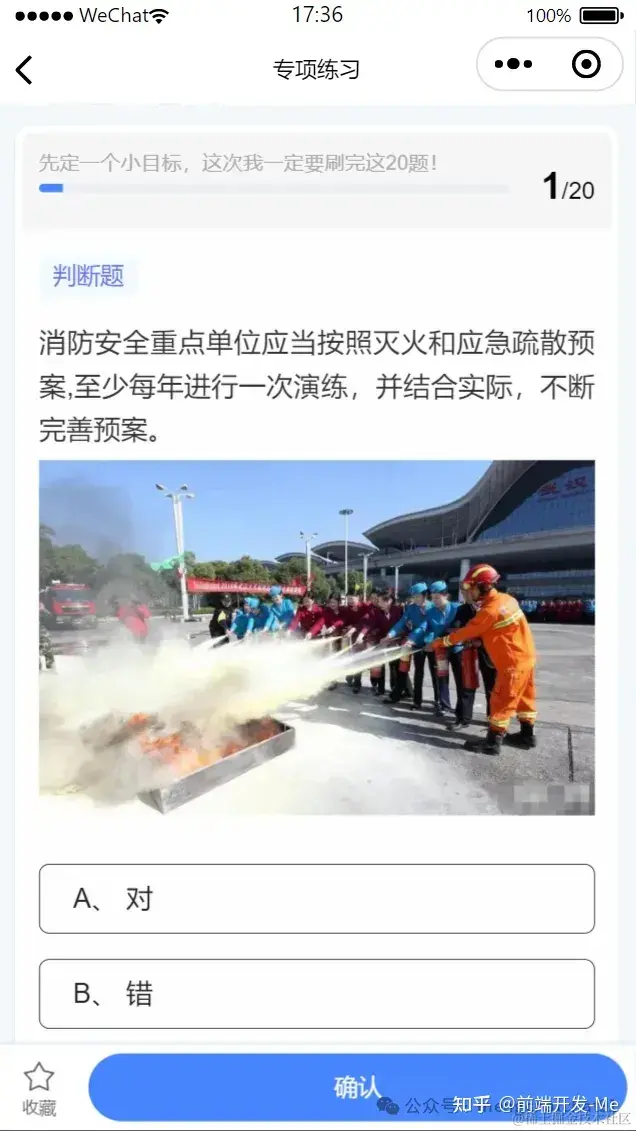This screenshot has width=636, height=1131.
Task: Choose answer B、错
Action: [316, 993]
